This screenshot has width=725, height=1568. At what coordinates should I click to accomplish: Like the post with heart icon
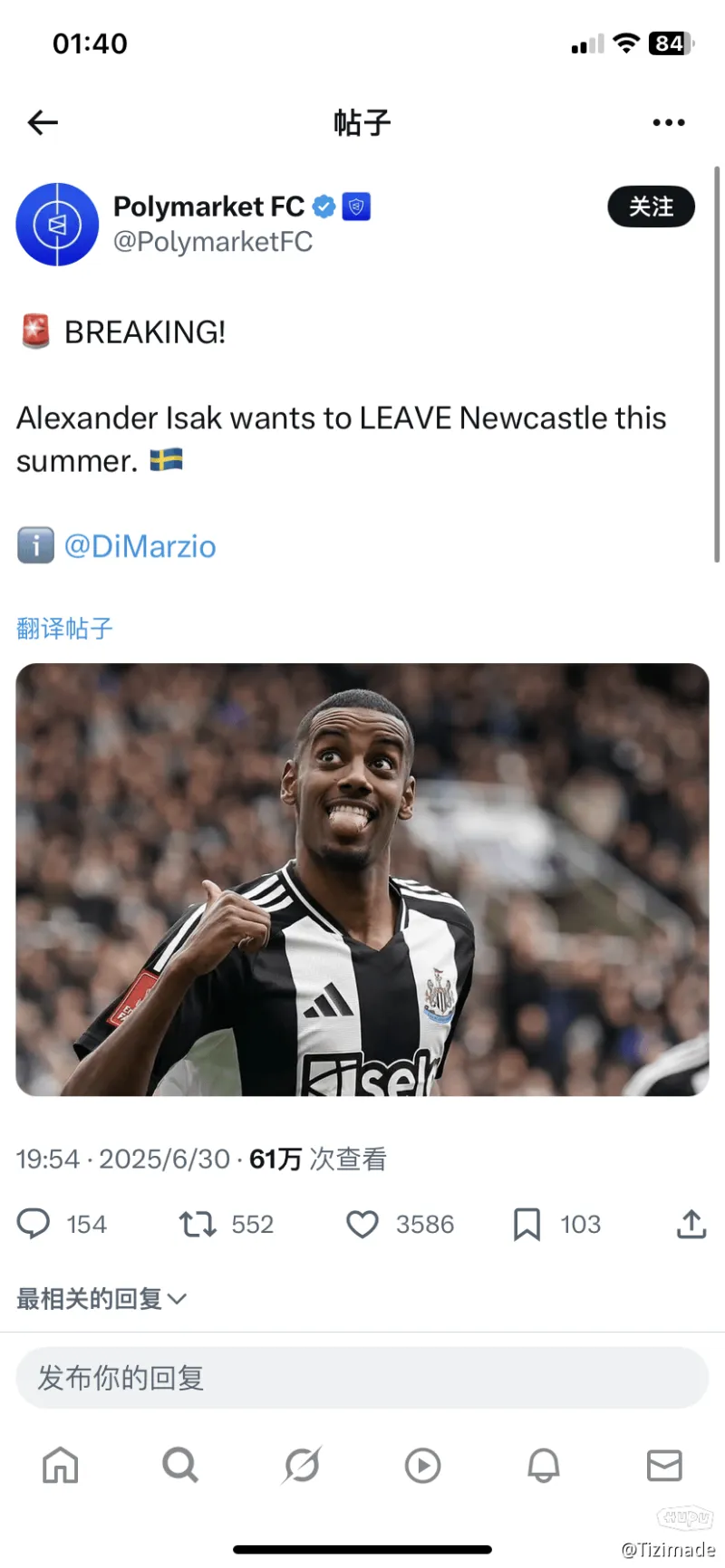362,1224
